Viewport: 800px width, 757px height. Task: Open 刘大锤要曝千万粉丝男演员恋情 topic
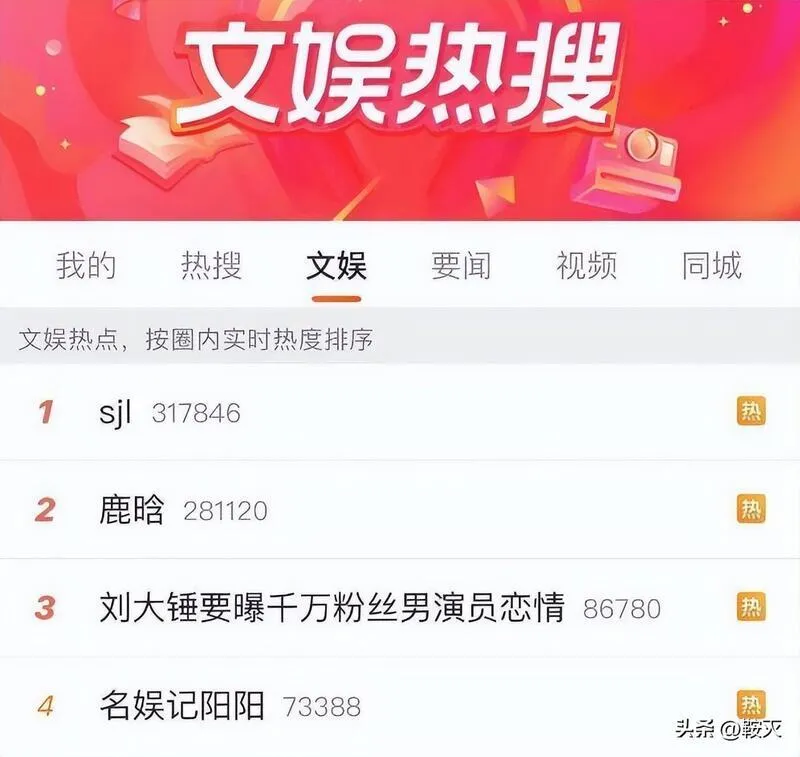point(332,607)
